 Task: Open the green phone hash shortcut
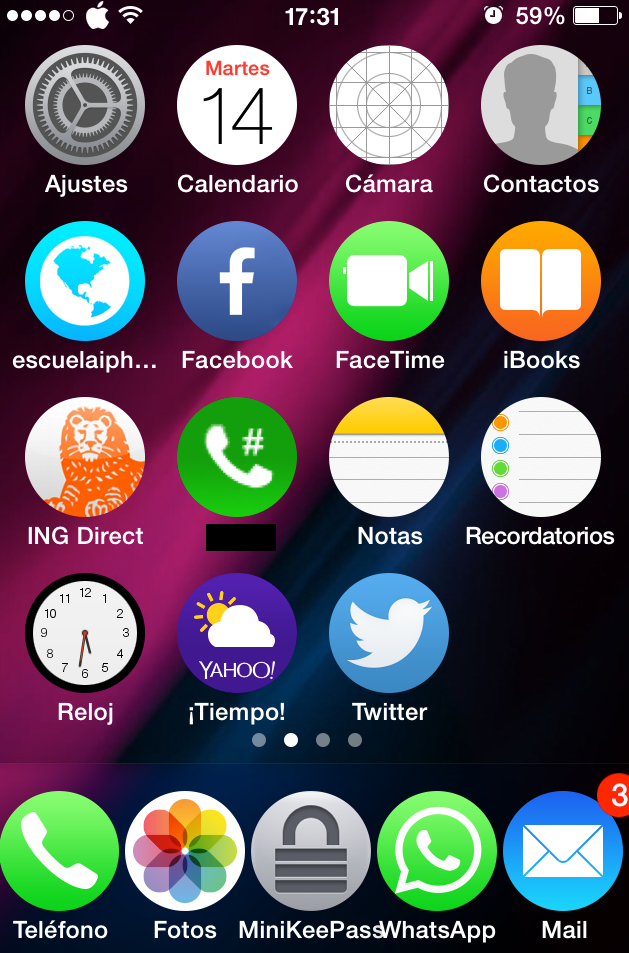237,457
